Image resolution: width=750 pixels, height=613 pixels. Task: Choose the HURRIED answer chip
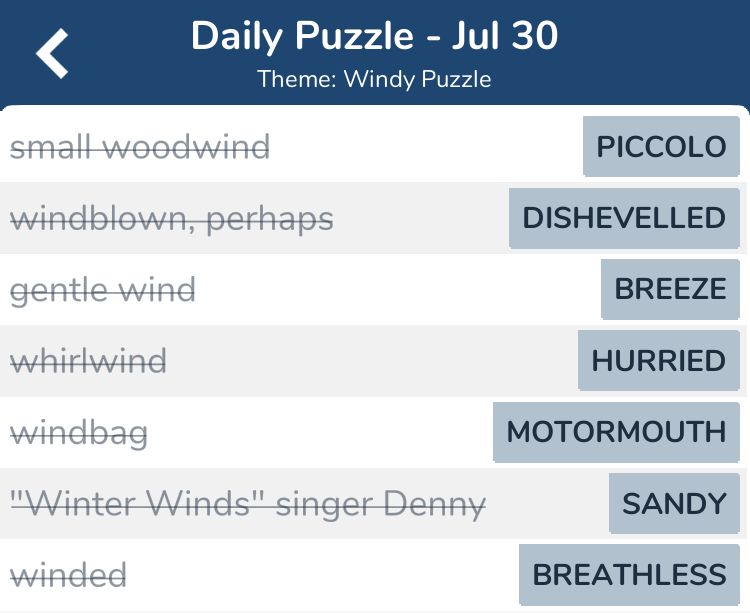(658, 361)
